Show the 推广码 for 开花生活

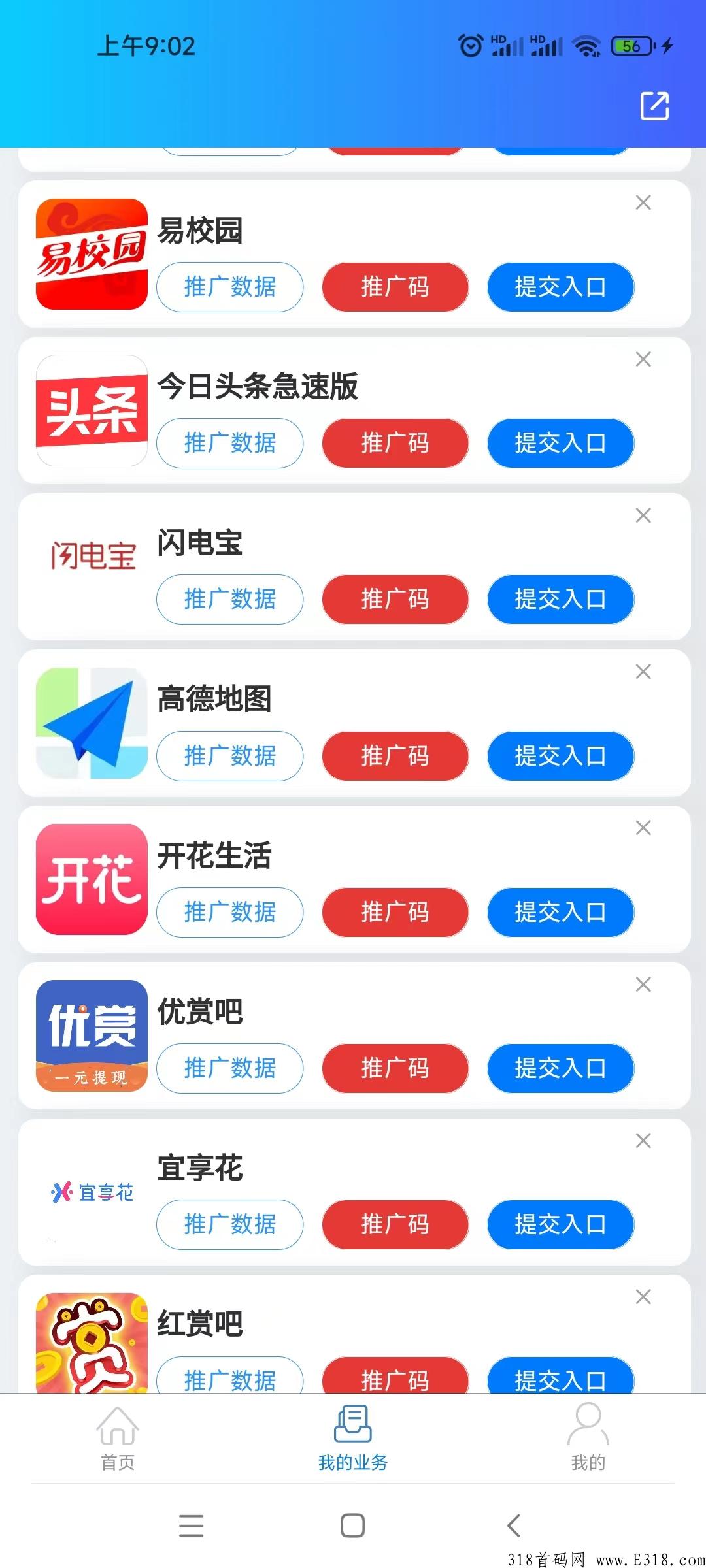[x=395, y=912]
